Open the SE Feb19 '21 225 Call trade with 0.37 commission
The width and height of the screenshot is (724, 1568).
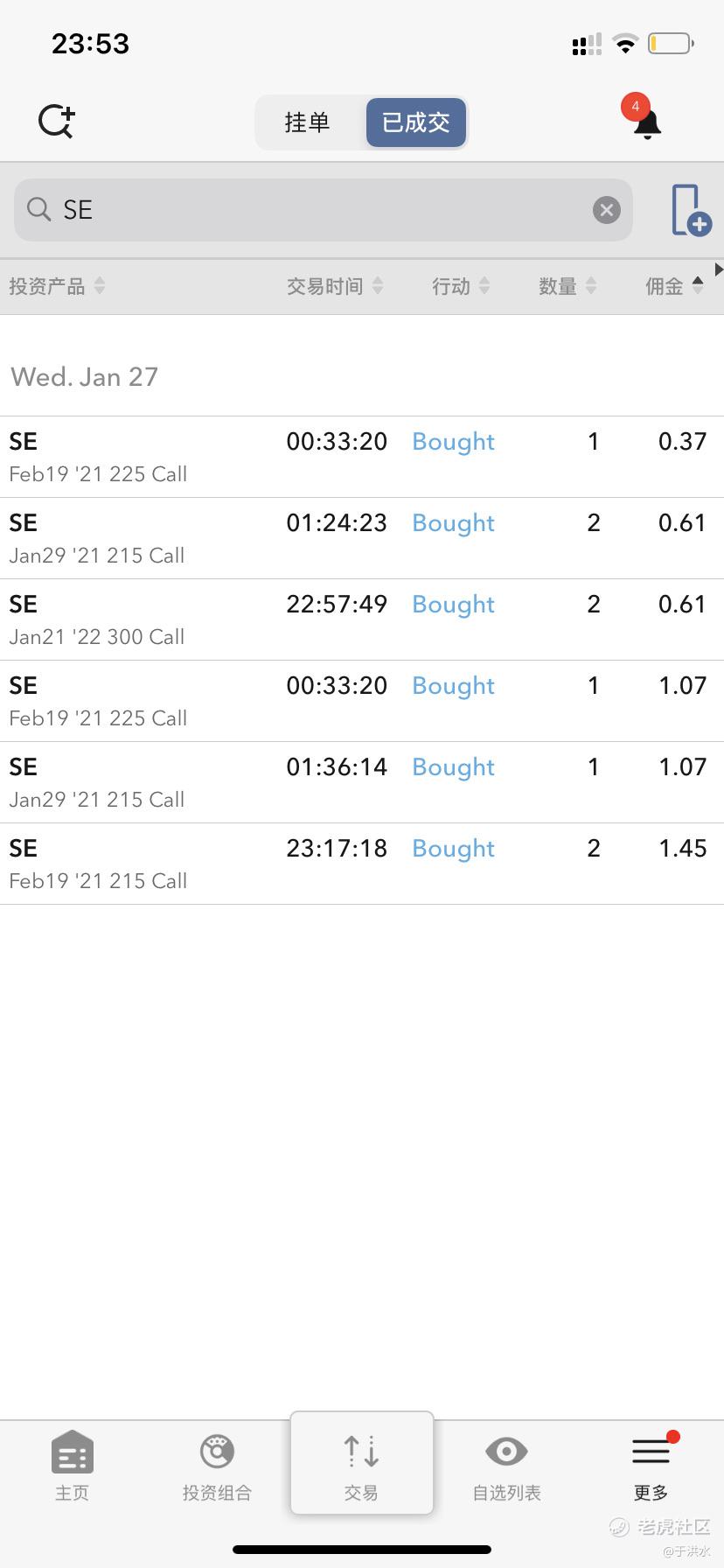coord(362,457)
